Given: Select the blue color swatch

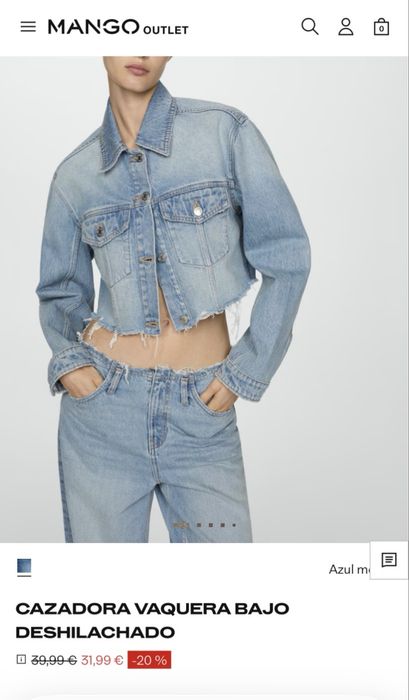Looking at the screenshot, I should pos(24,567).
